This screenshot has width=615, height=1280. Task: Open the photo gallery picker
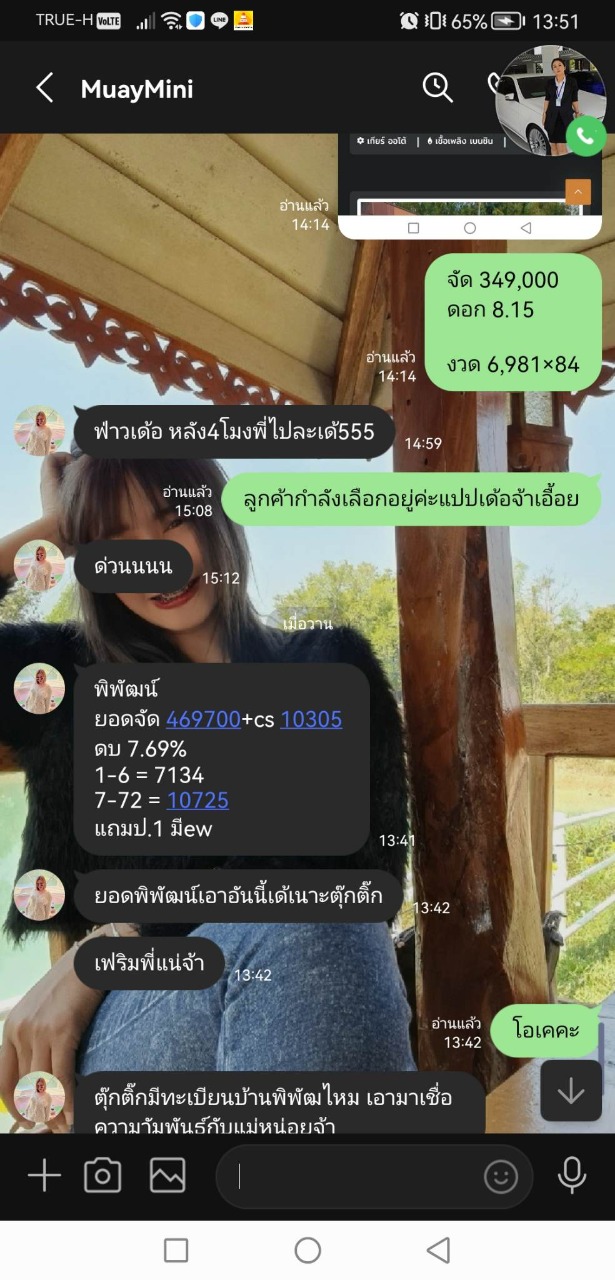(x=167, y=1176)
